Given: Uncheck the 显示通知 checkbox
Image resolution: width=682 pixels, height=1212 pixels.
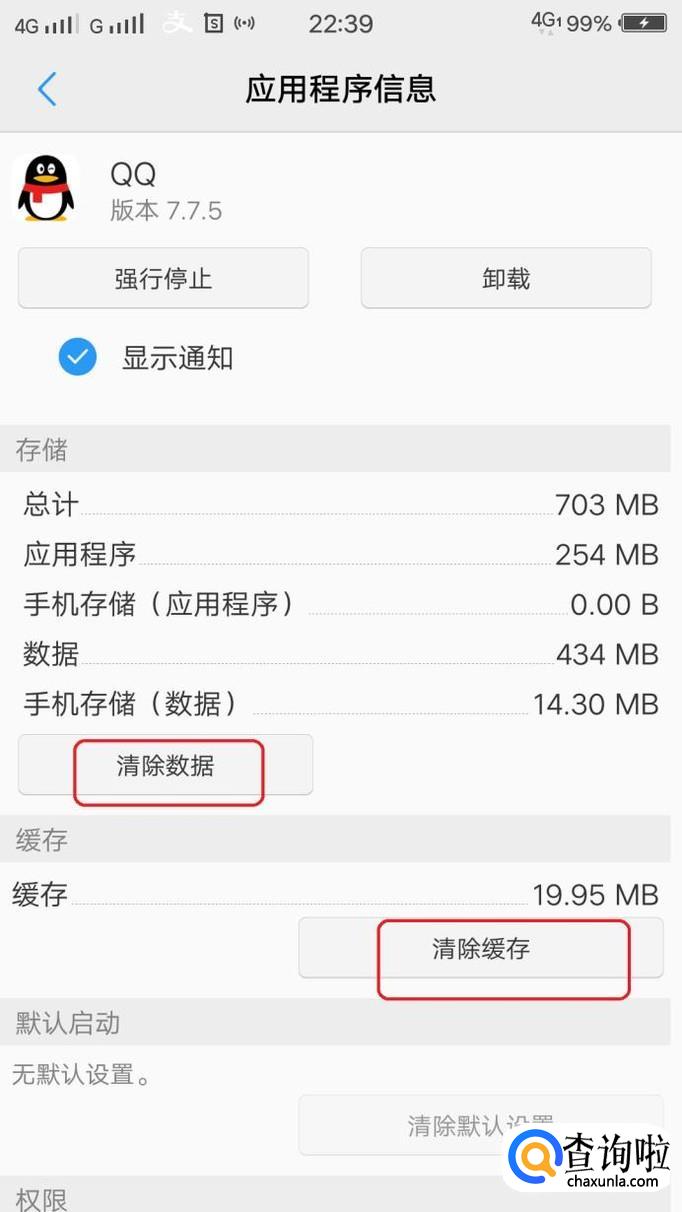Looking at the screenshot, I should (77, 358).
